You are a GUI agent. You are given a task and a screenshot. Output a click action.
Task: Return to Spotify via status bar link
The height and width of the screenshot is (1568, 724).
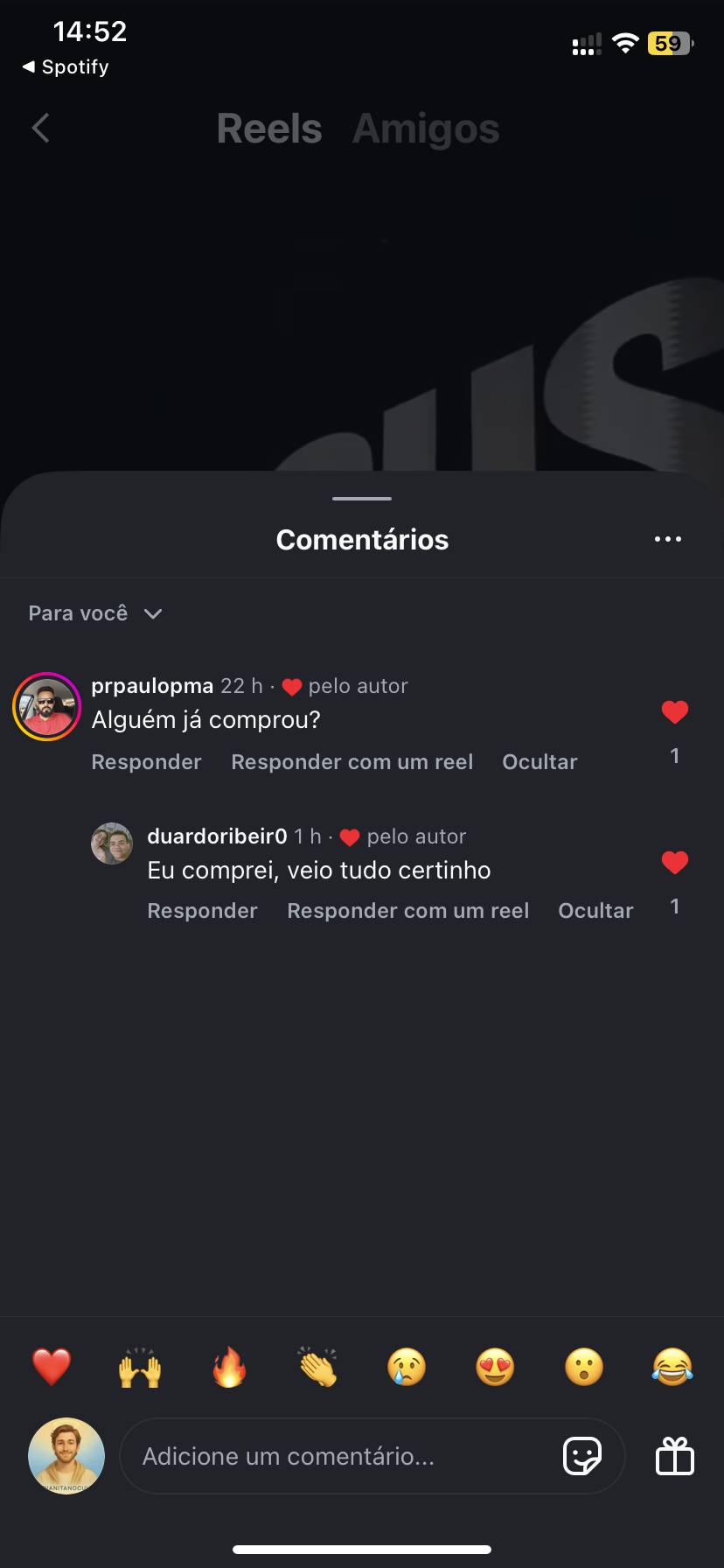click(x=64, y=66)
